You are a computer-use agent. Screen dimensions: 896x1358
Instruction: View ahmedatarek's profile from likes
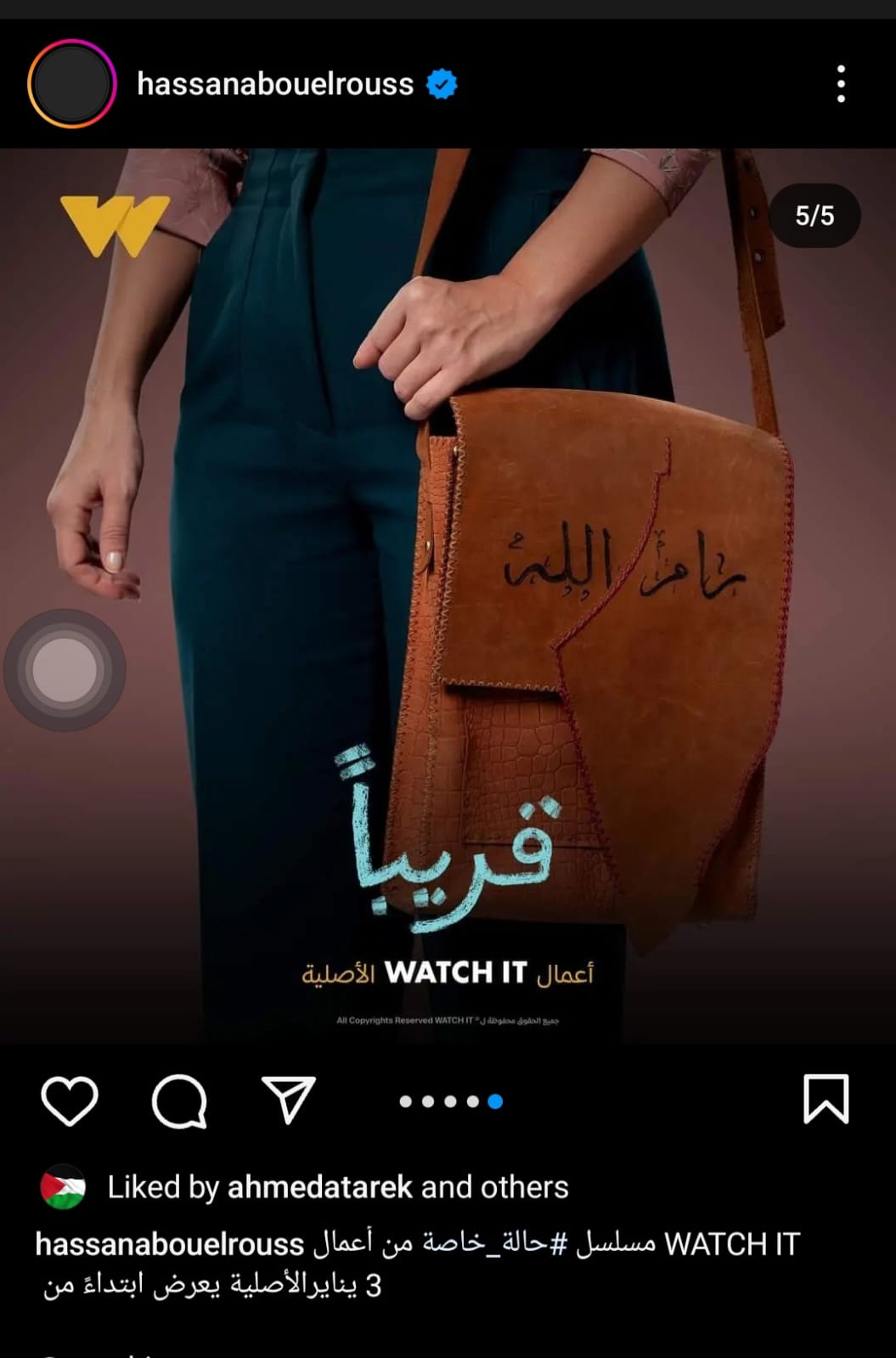[319, 1187]
